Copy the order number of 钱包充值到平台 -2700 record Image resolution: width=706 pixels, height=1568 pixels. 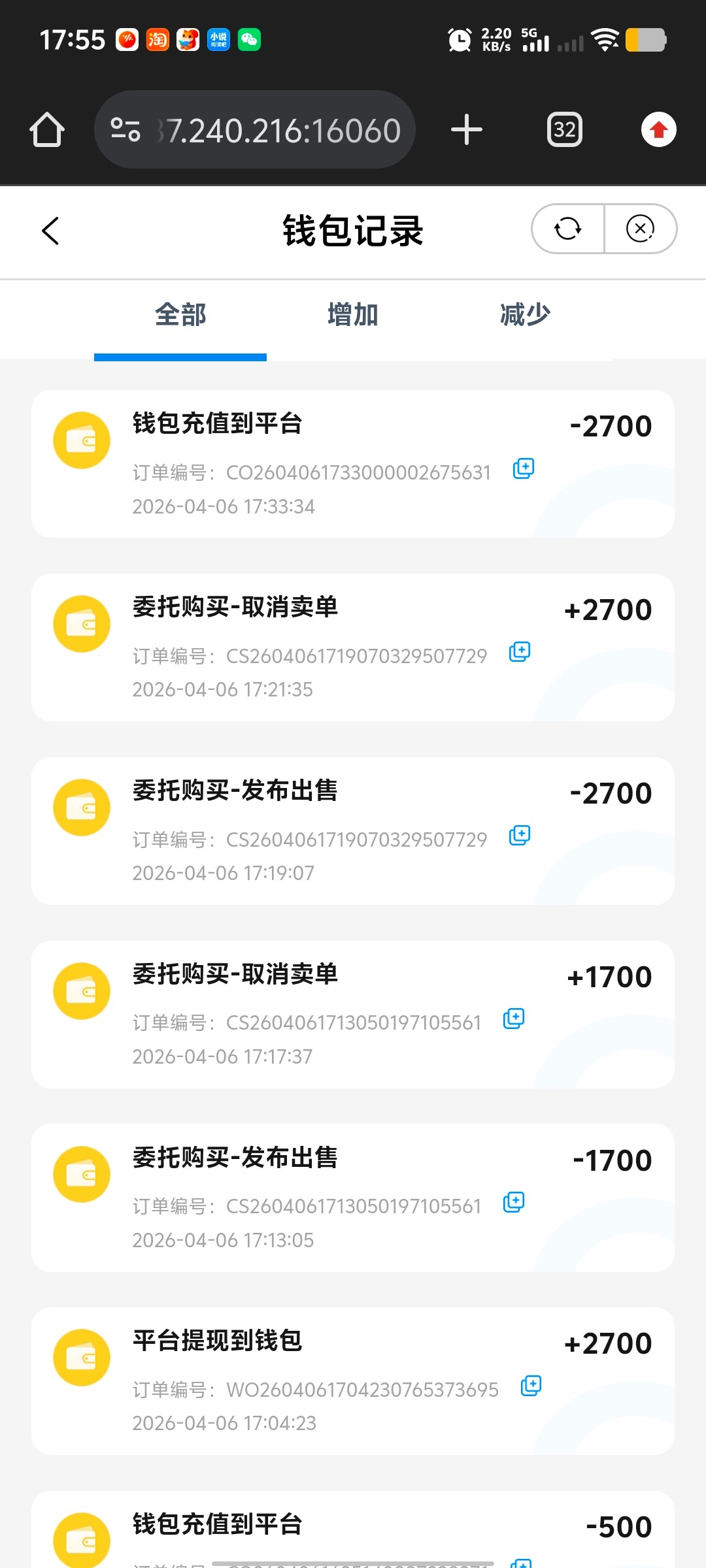pos(524,469)
